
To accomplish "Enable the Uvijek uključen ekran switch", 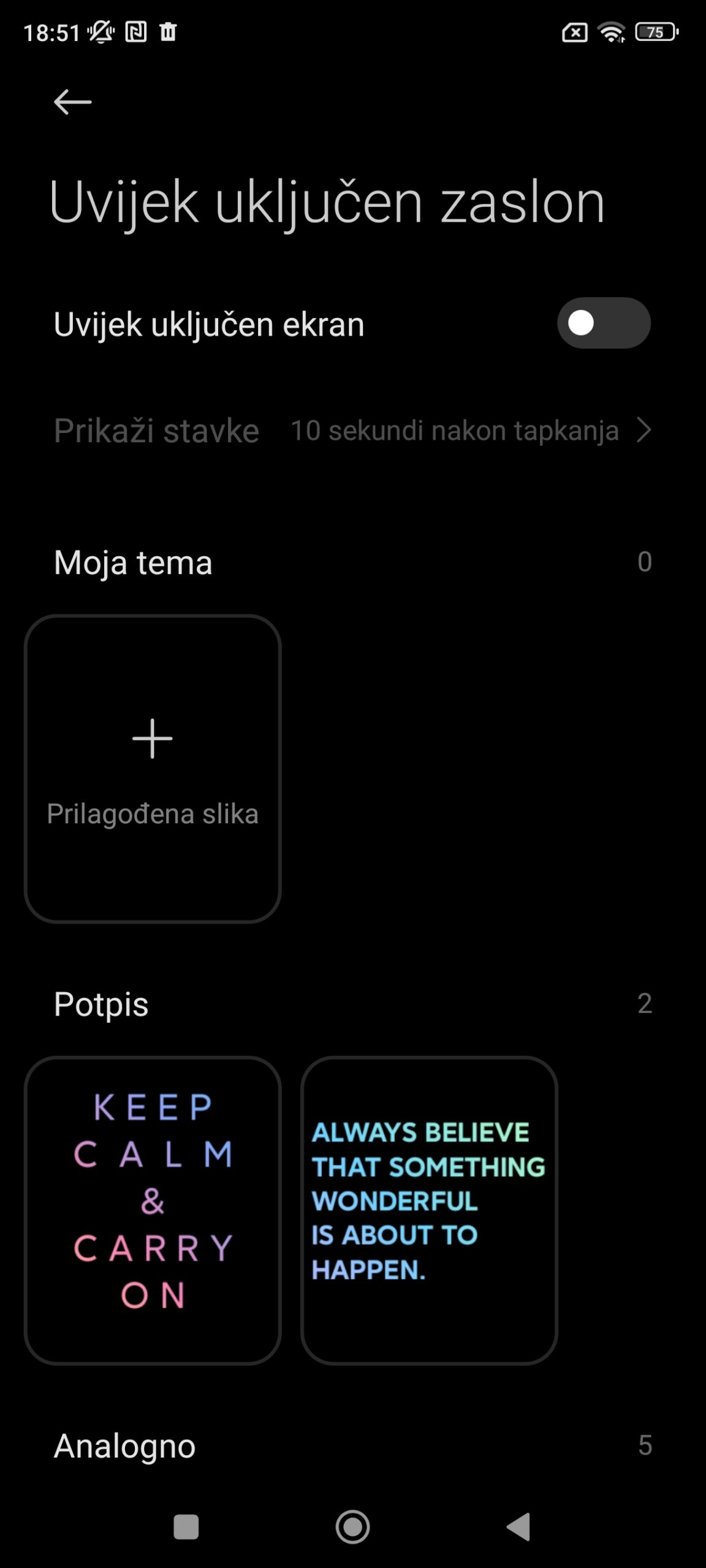I will (x=603, y=323).
